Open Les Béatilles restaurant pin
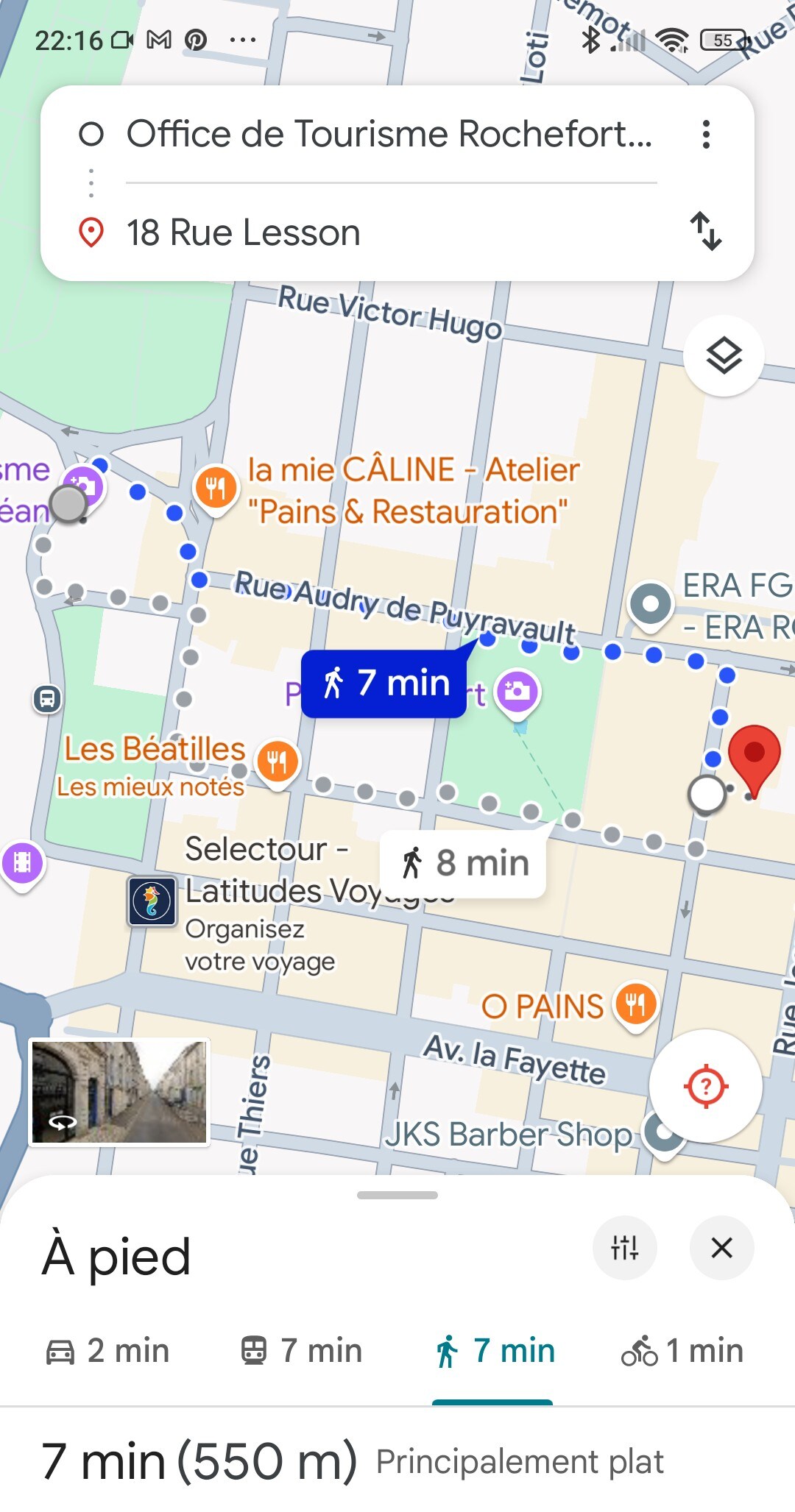Image resolution: width=795 pixels, height=1512 pixels. tap(278, 763)
